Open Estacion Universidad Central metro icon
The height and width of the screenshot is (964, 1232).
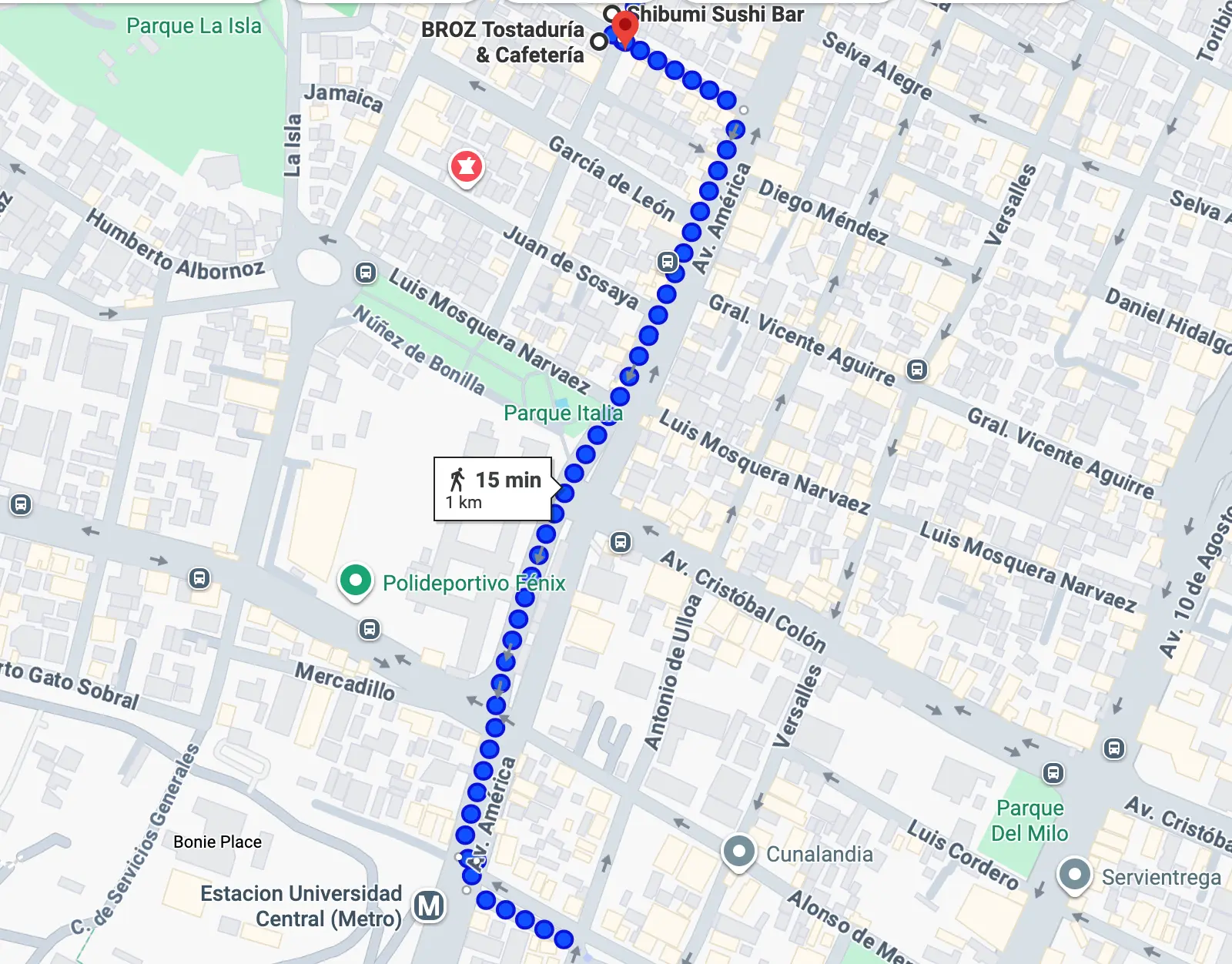point(429,905)
